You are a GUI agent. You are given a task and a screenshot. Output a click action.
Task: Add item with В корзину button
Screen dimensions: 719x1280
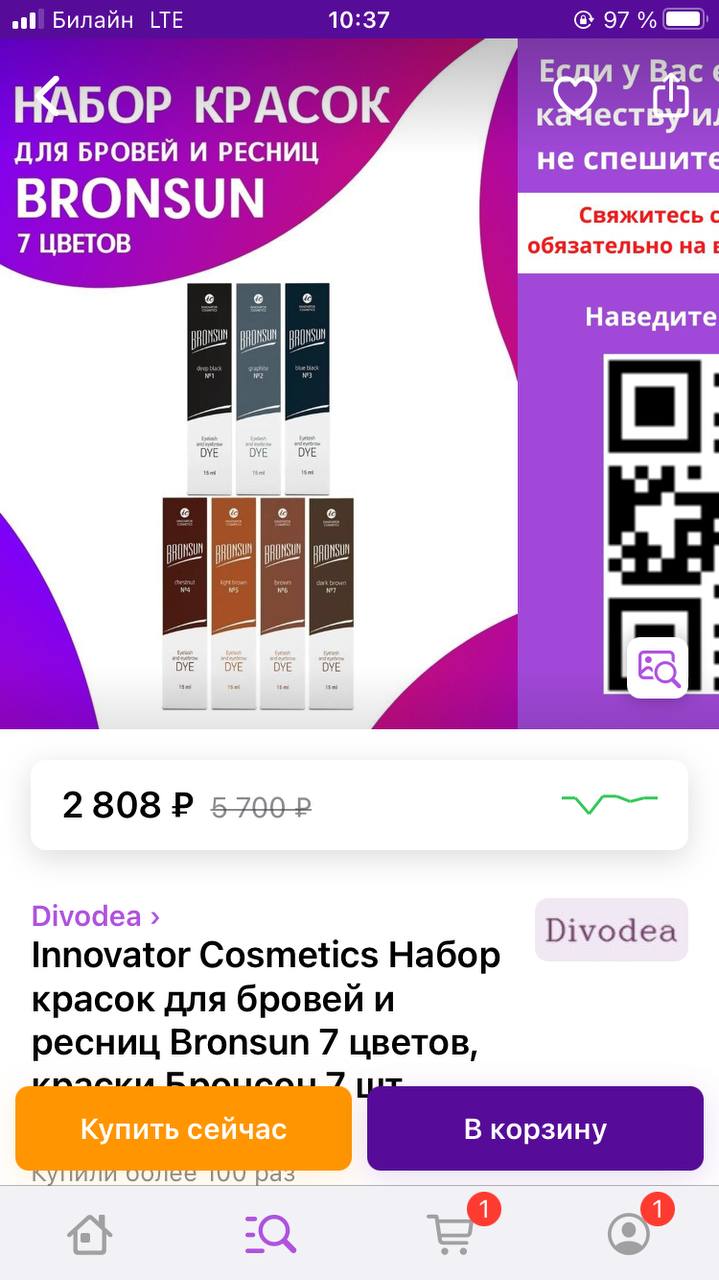(535, 1129)
